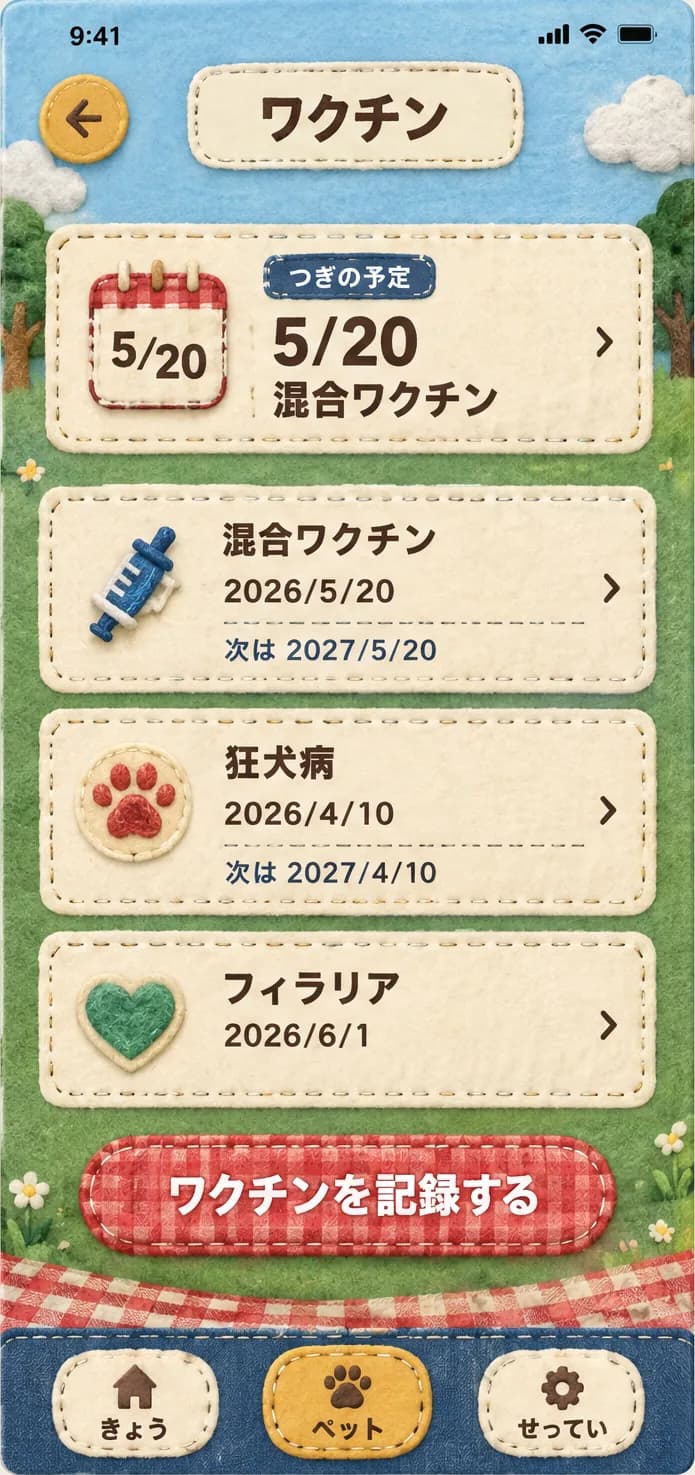The height and width of the screenshot is (1475, 695).
Task: Switch to the きょう tab
Action: [135, 1405]
